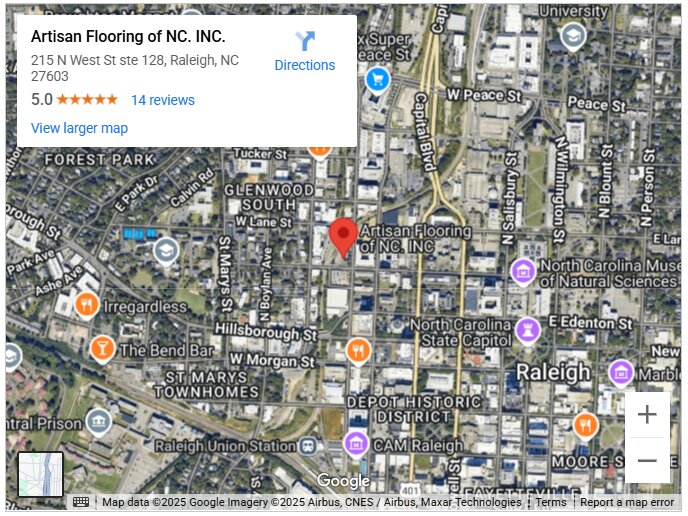Open The Bend Bar marker
688x516 pixels.
101,349
